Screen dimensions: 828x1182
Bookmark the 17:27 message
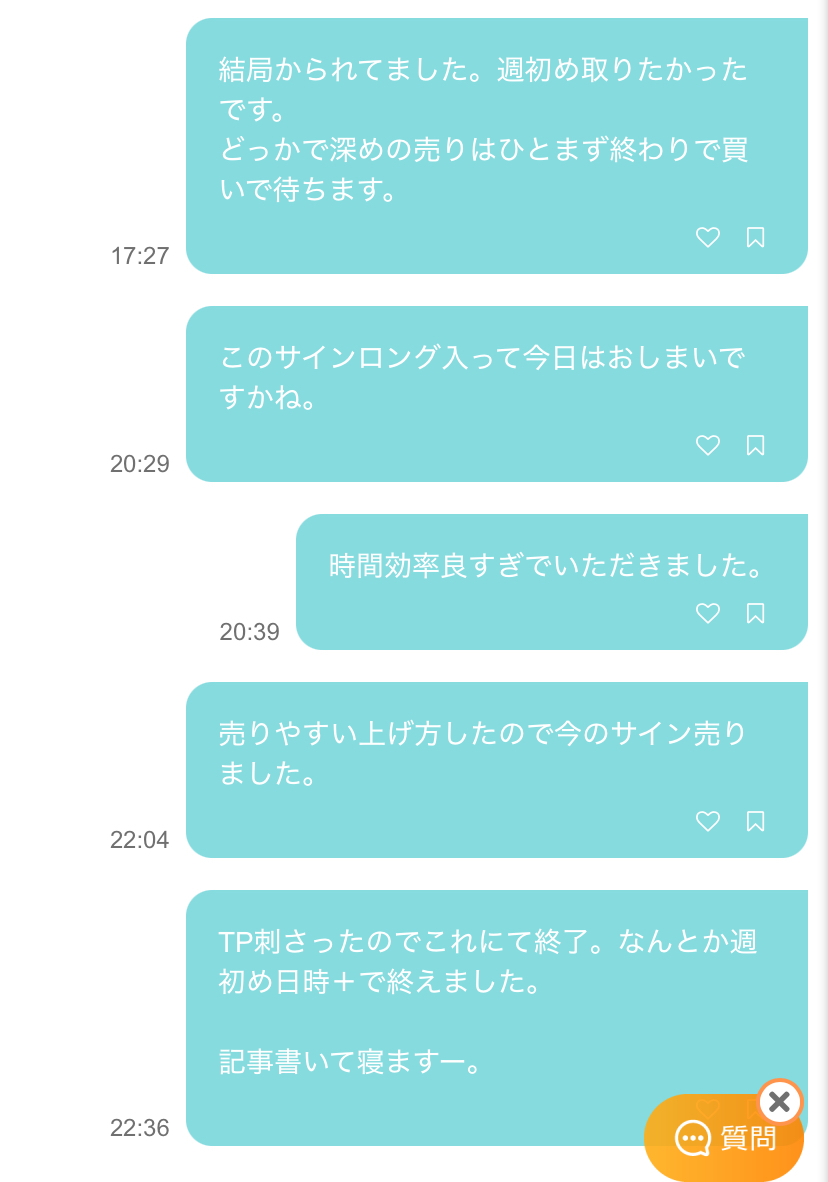[x=756, y=237]
